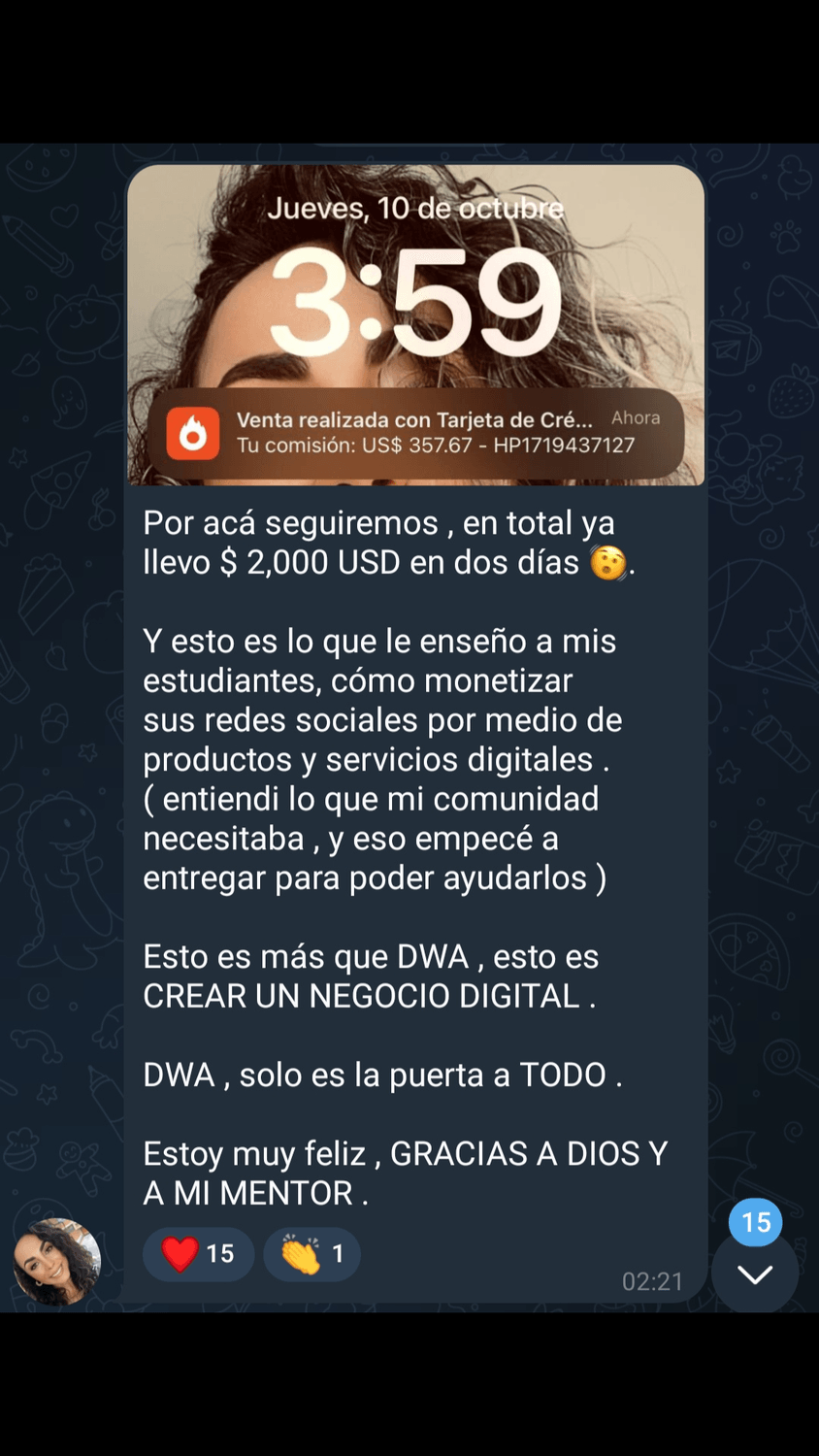819x1456 pixels.
Task: Tap the clapping hands reaction chip
Action: 311,1254
